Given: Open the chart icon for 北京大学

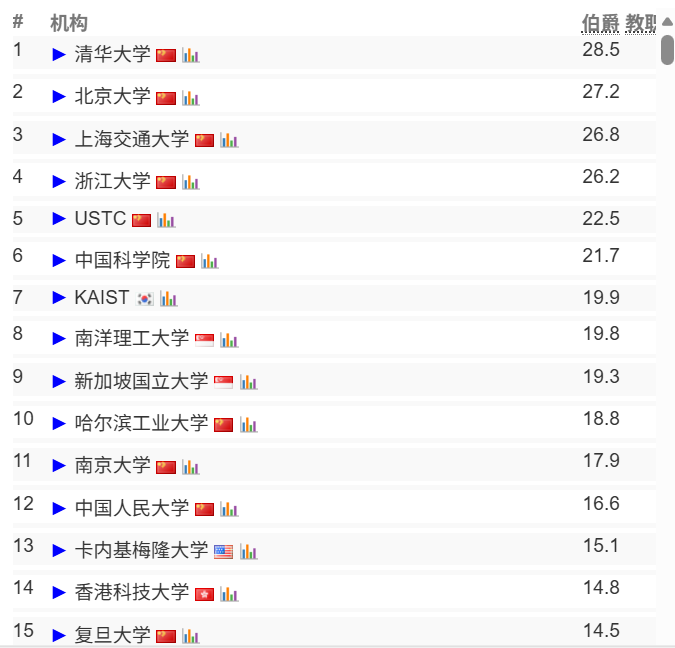Looking at the screenshot, I should point(191,98).
